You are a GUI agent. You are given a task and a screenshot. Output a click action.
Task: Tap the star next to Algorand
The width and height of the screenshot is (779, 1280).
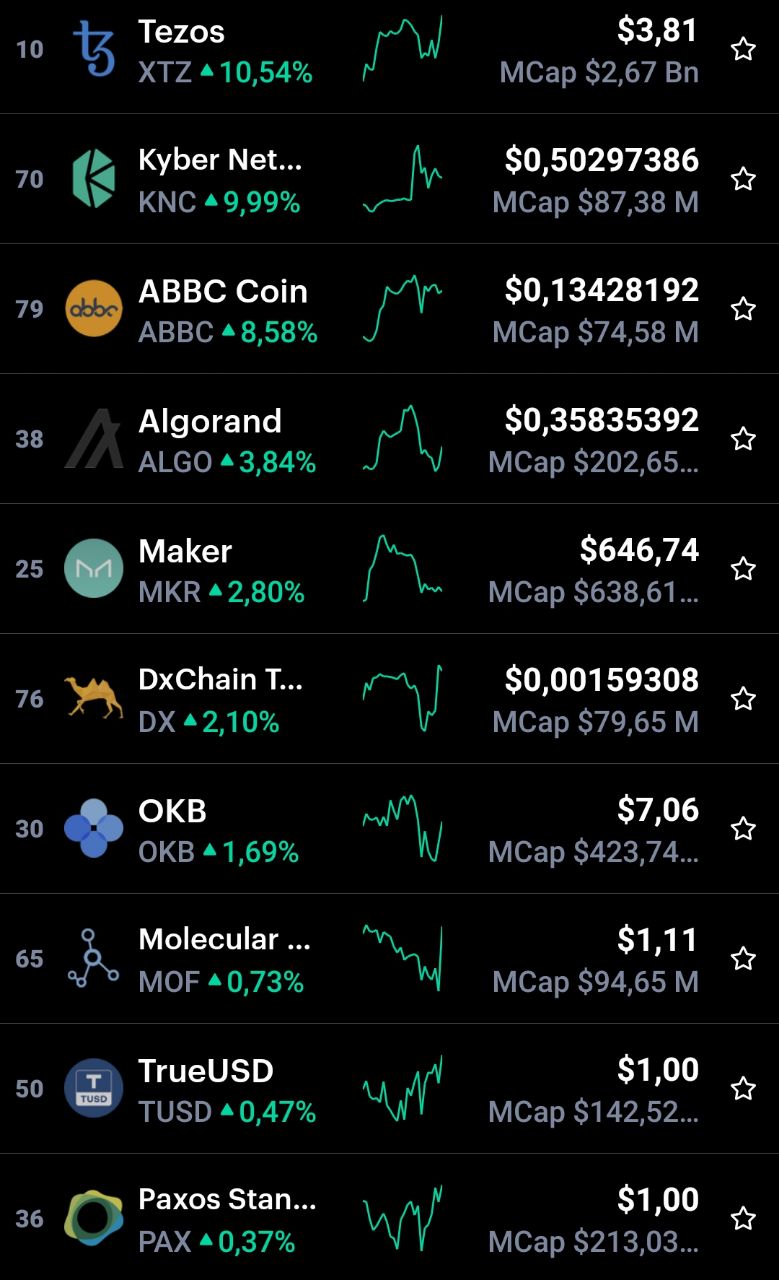[x=743, y=439]
